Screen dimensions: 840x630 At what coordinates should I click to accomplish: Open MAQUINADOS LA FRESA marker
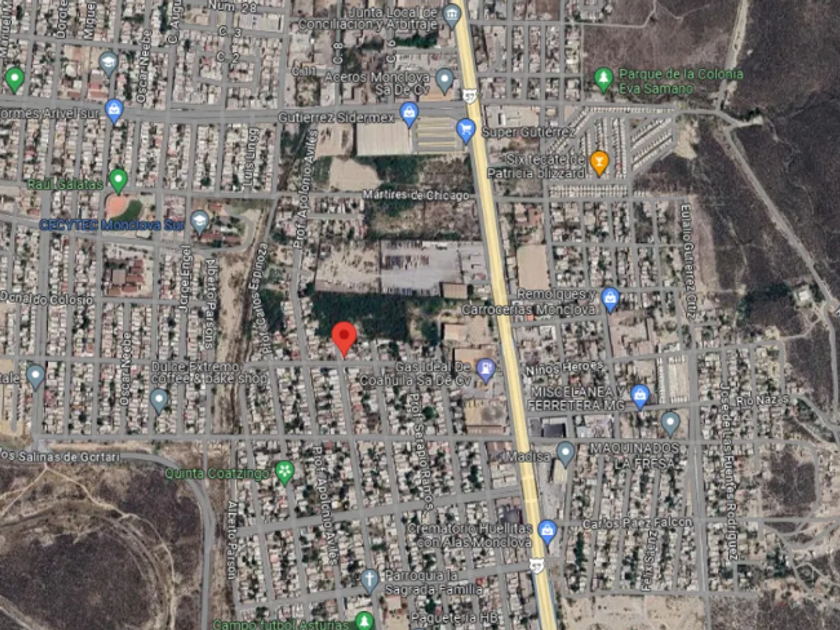(671, 424)
